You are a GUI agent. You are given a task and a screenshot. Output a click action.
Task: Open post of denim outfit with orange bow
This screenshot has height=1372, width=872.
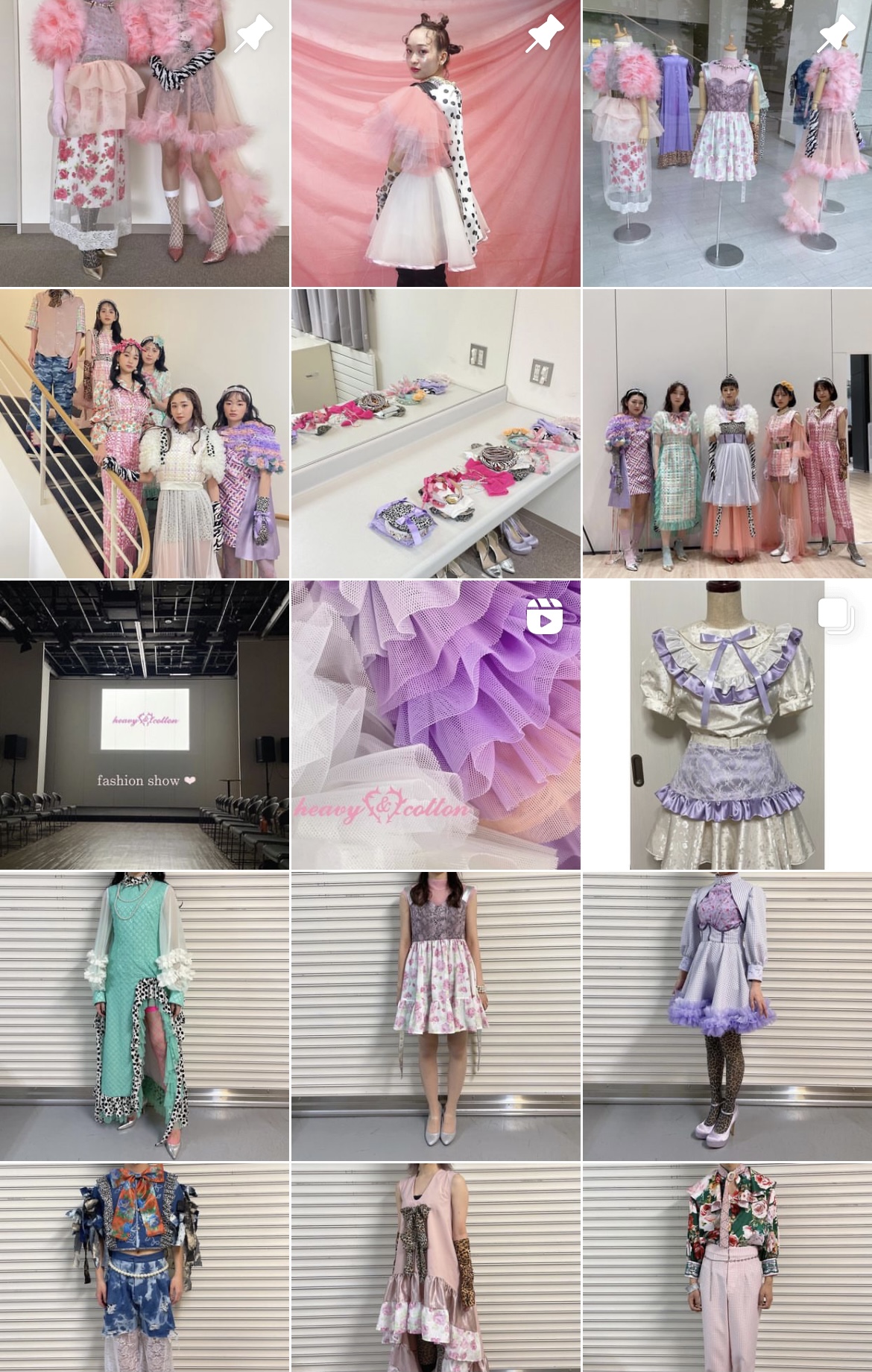144,1267
